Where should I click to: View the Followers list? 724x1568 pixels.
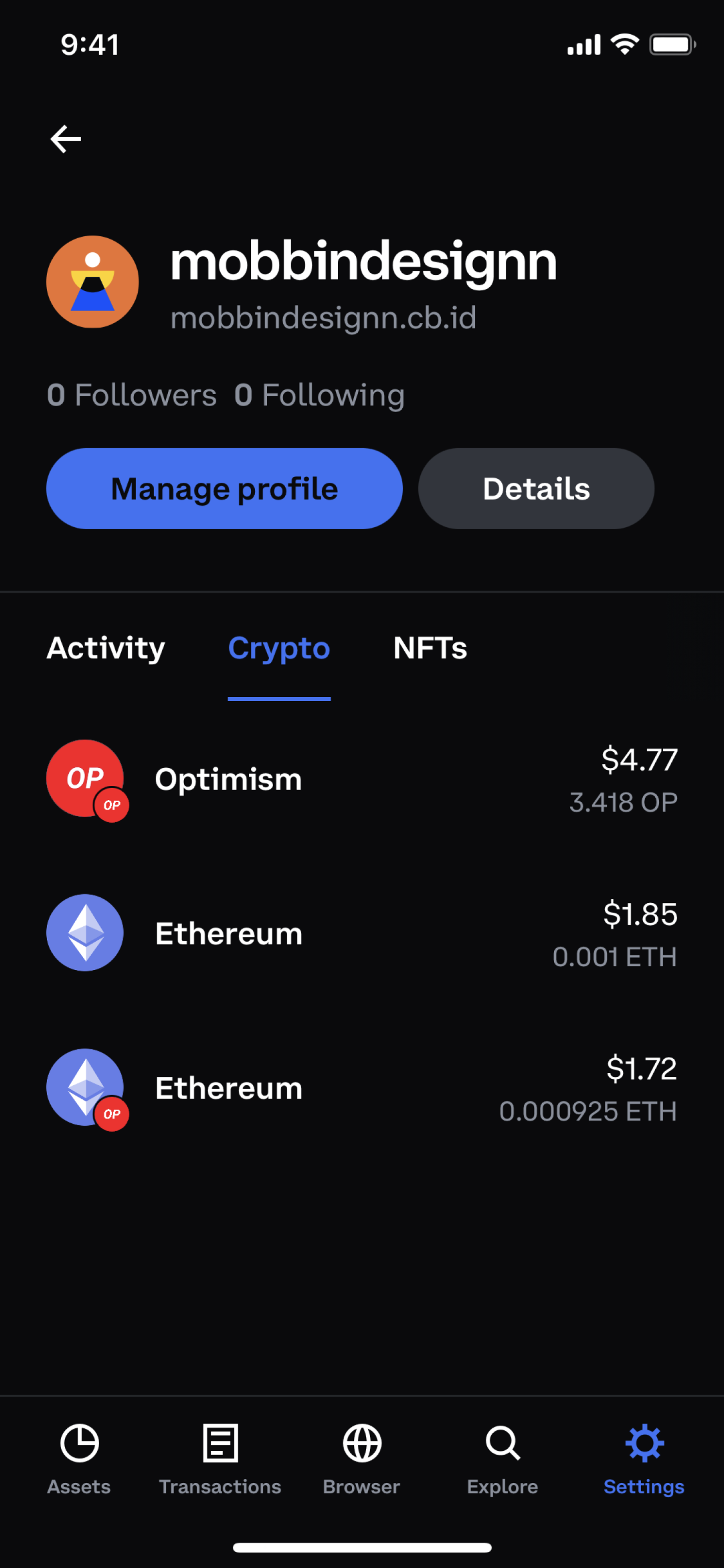(132, 395)
